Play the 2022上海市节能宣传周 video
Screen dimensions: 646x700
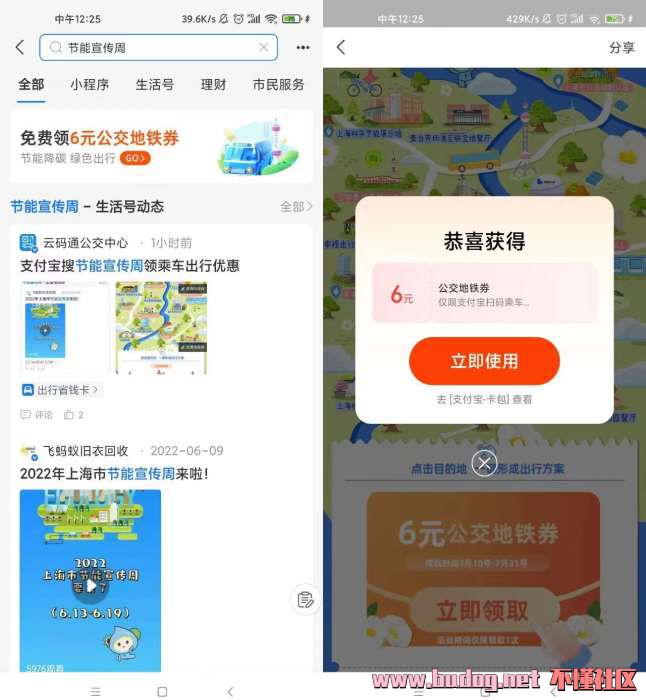[91, 585]
